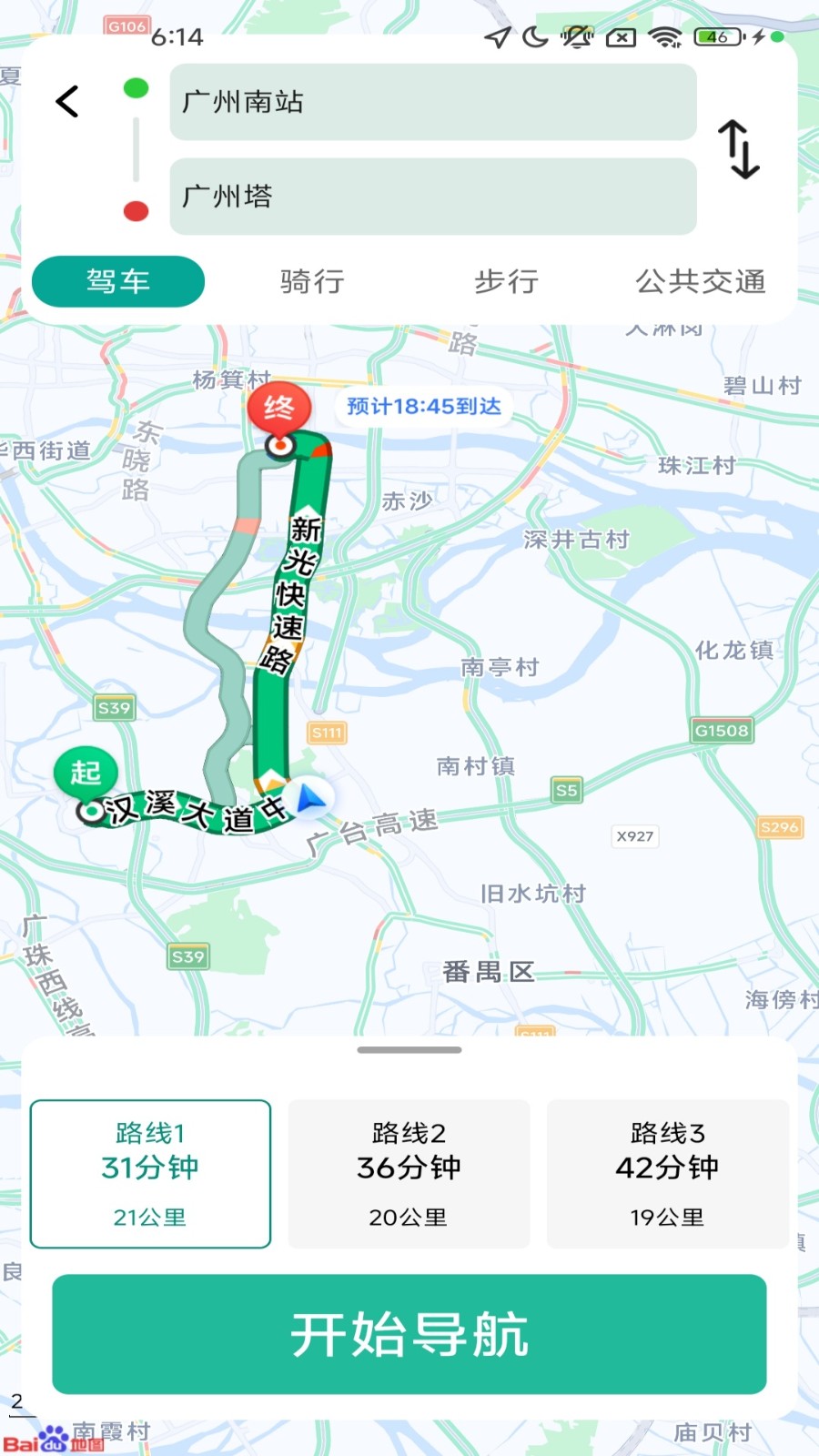Click the green start point dot indicator

tap(136, 89)
